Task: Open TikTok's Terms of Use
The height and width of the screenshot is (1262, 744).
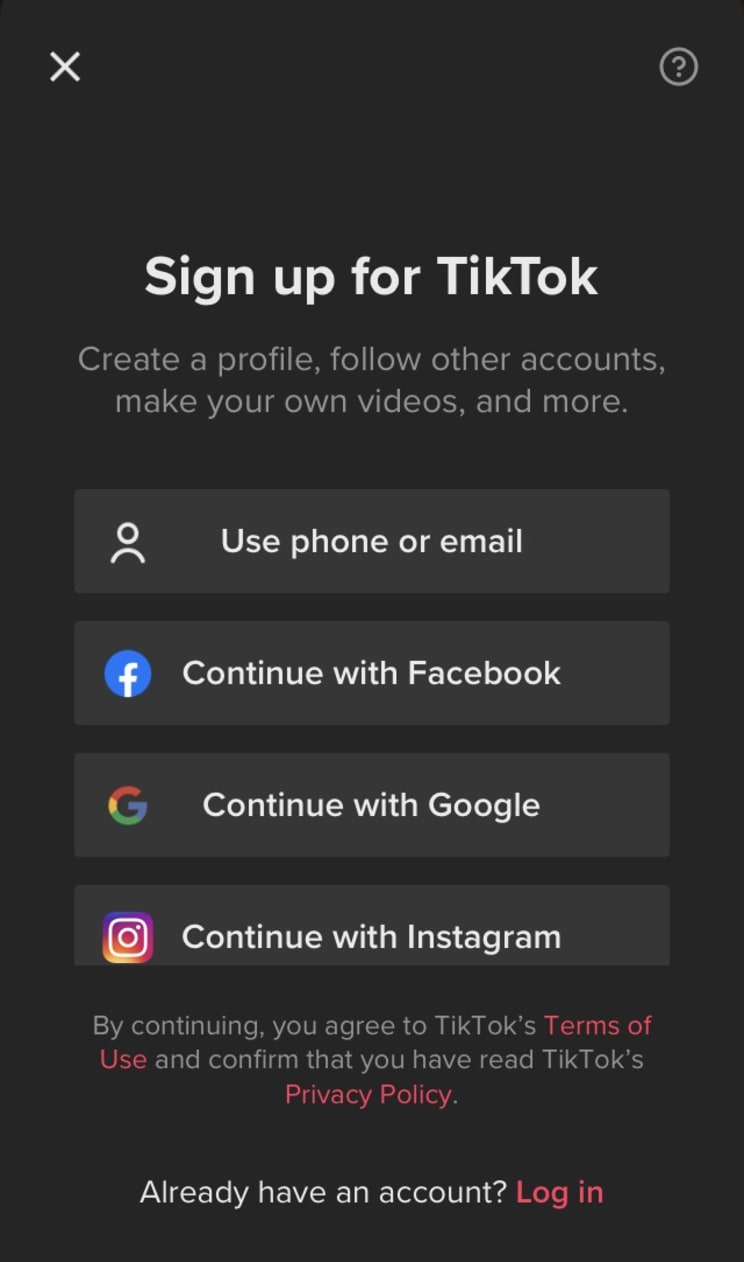Action: [x=597, y=1026]
